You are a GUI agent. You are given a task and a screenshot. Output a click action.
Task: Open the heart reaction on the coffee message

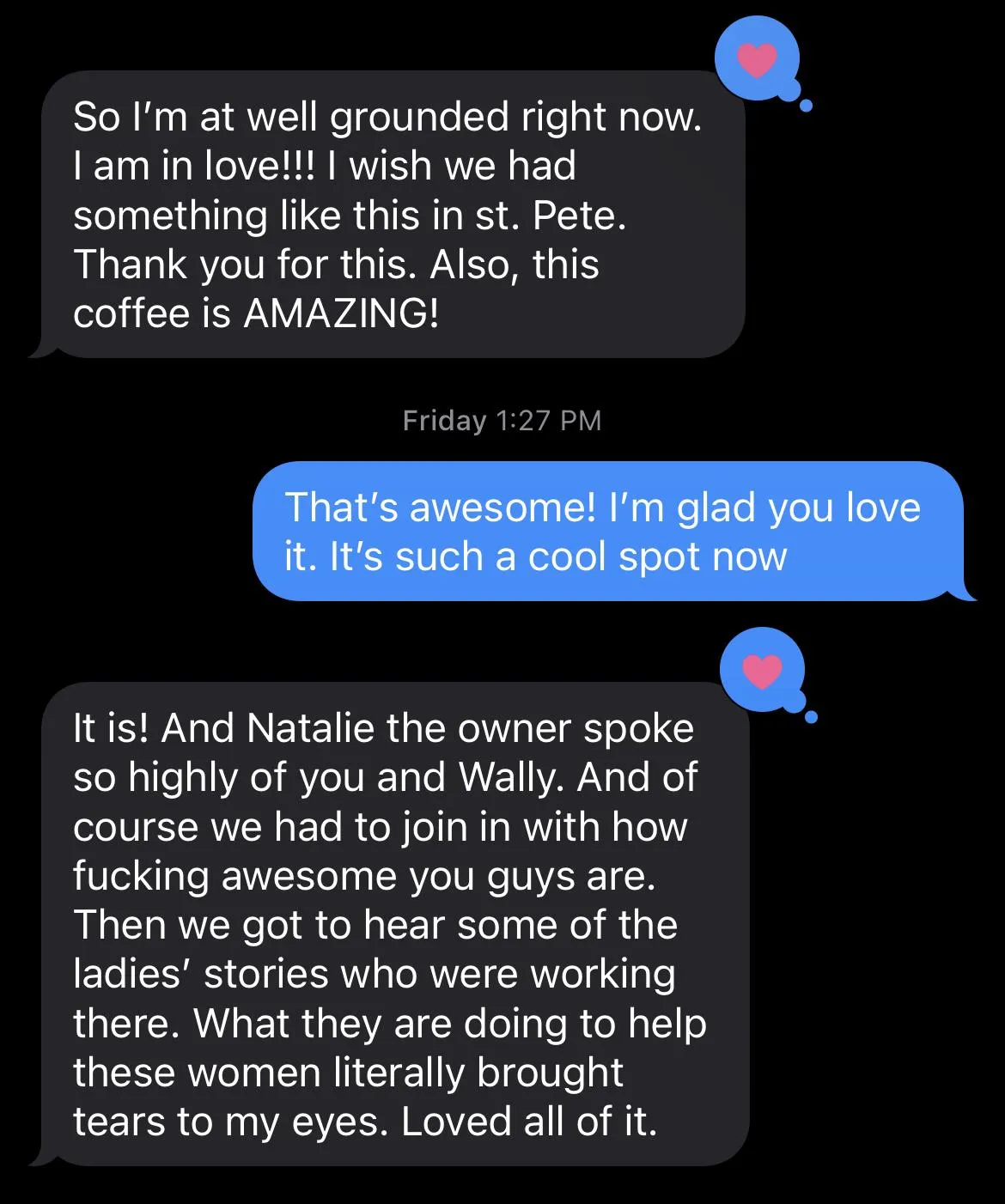(757, 59)
